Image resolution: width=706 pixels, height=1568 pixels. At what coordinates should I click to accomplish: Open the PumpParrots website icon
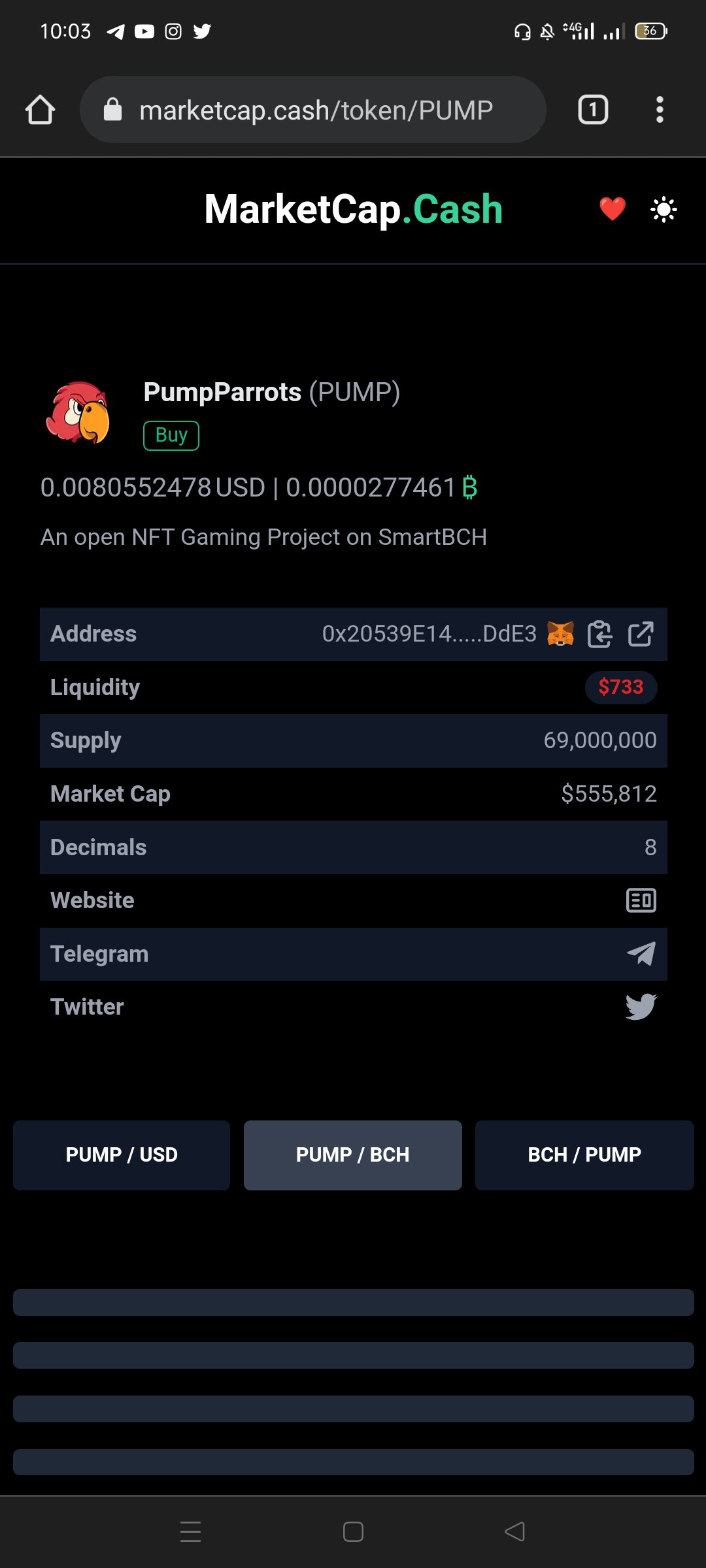point(641,900)
